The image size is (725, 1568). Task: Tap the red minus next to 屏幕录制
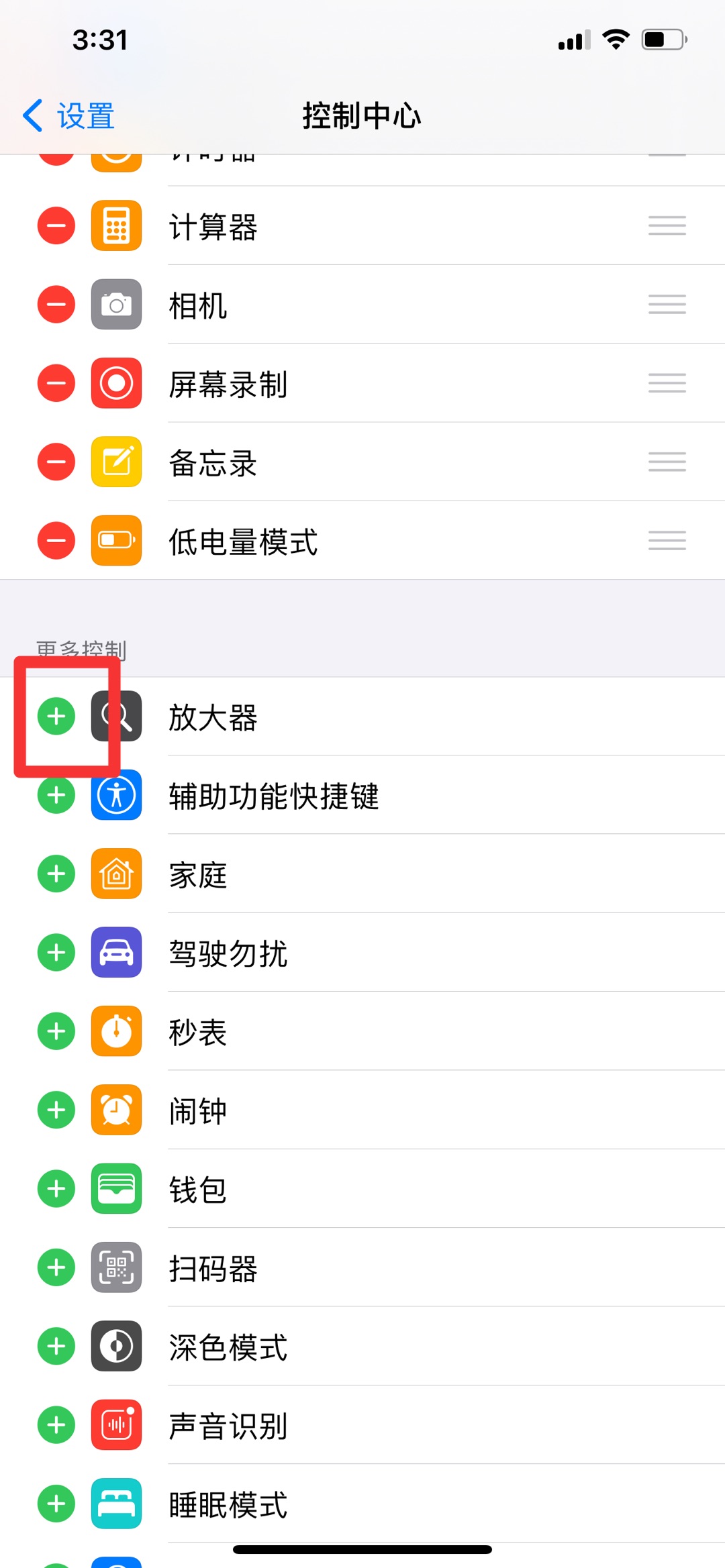[x=56, y=383]
